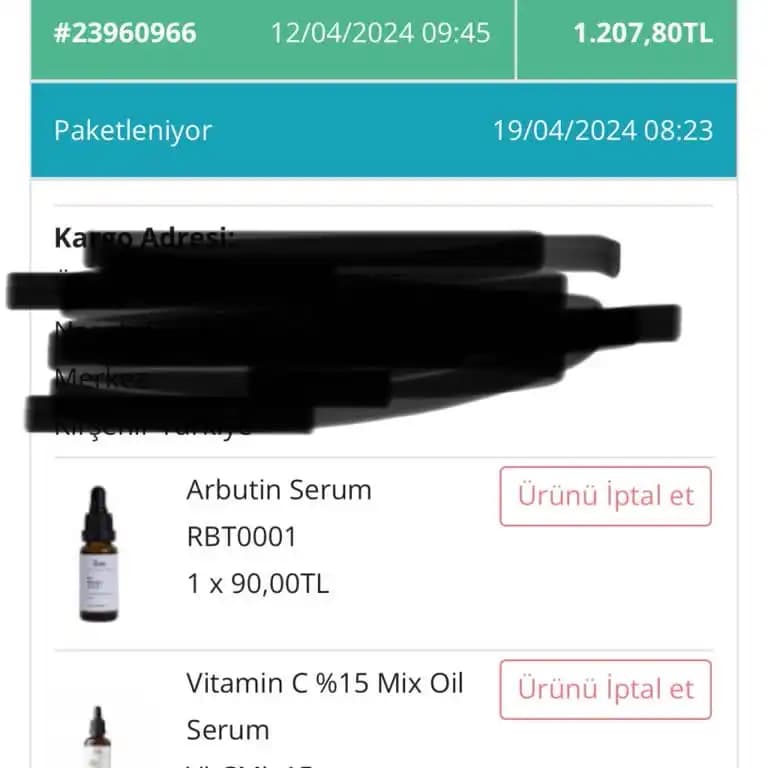
Task: Cancel the Vitamin C %15 Mix Oil Serum
Action: (605, 689)
